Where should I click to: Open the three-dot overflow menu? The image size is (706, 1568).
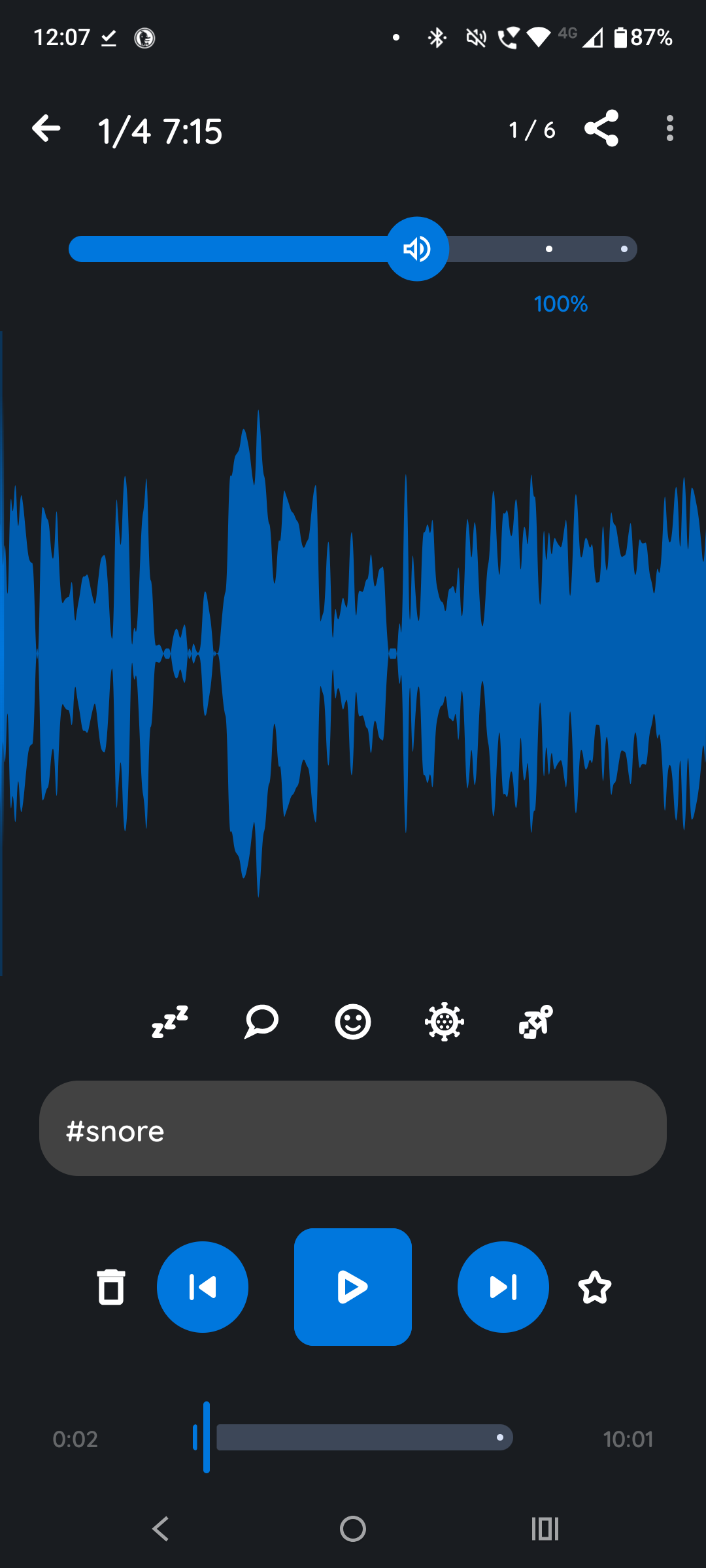tap(669, 129)
